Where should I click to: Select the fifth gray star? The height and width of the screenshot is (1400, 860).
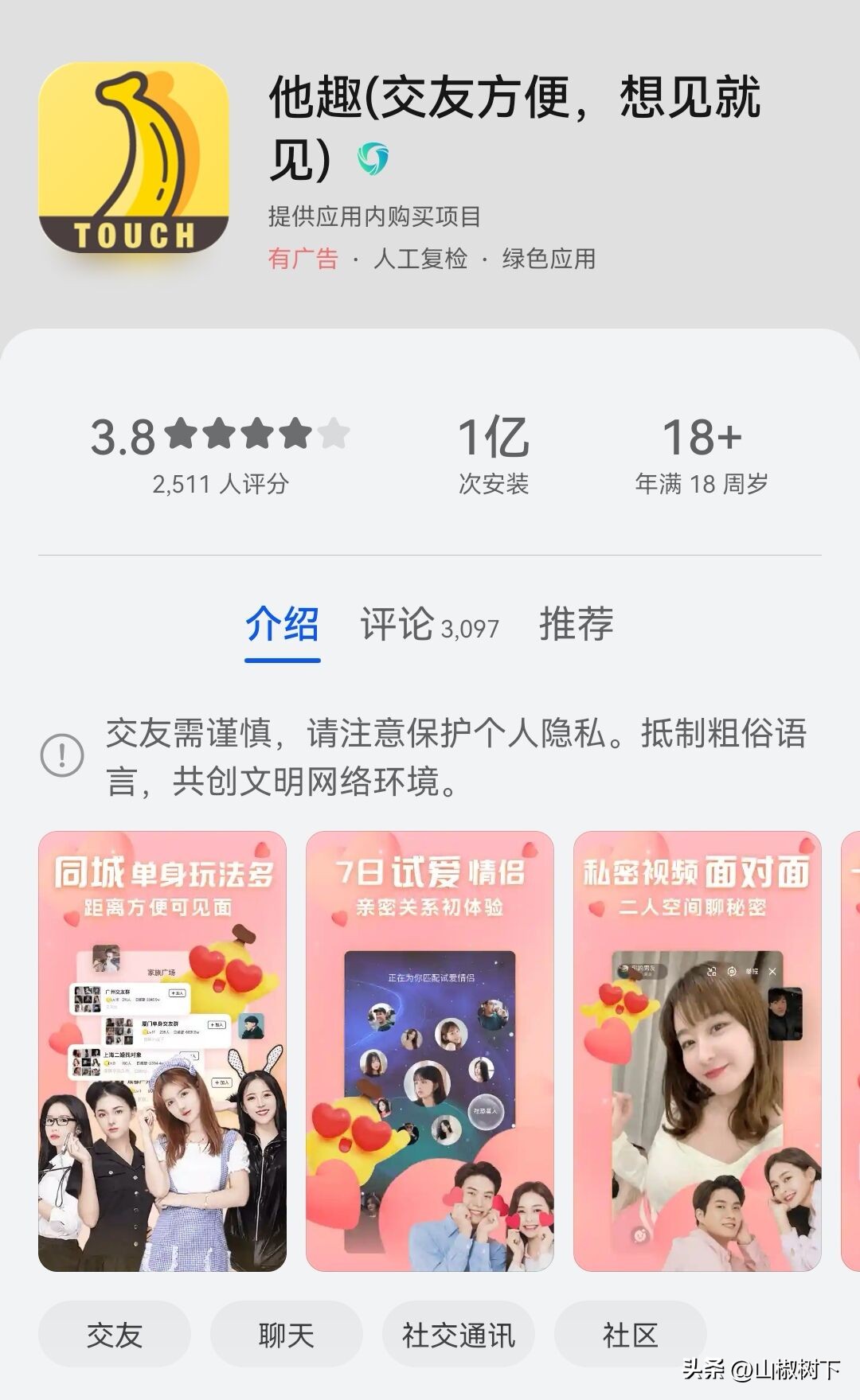(x=333, y=435)
